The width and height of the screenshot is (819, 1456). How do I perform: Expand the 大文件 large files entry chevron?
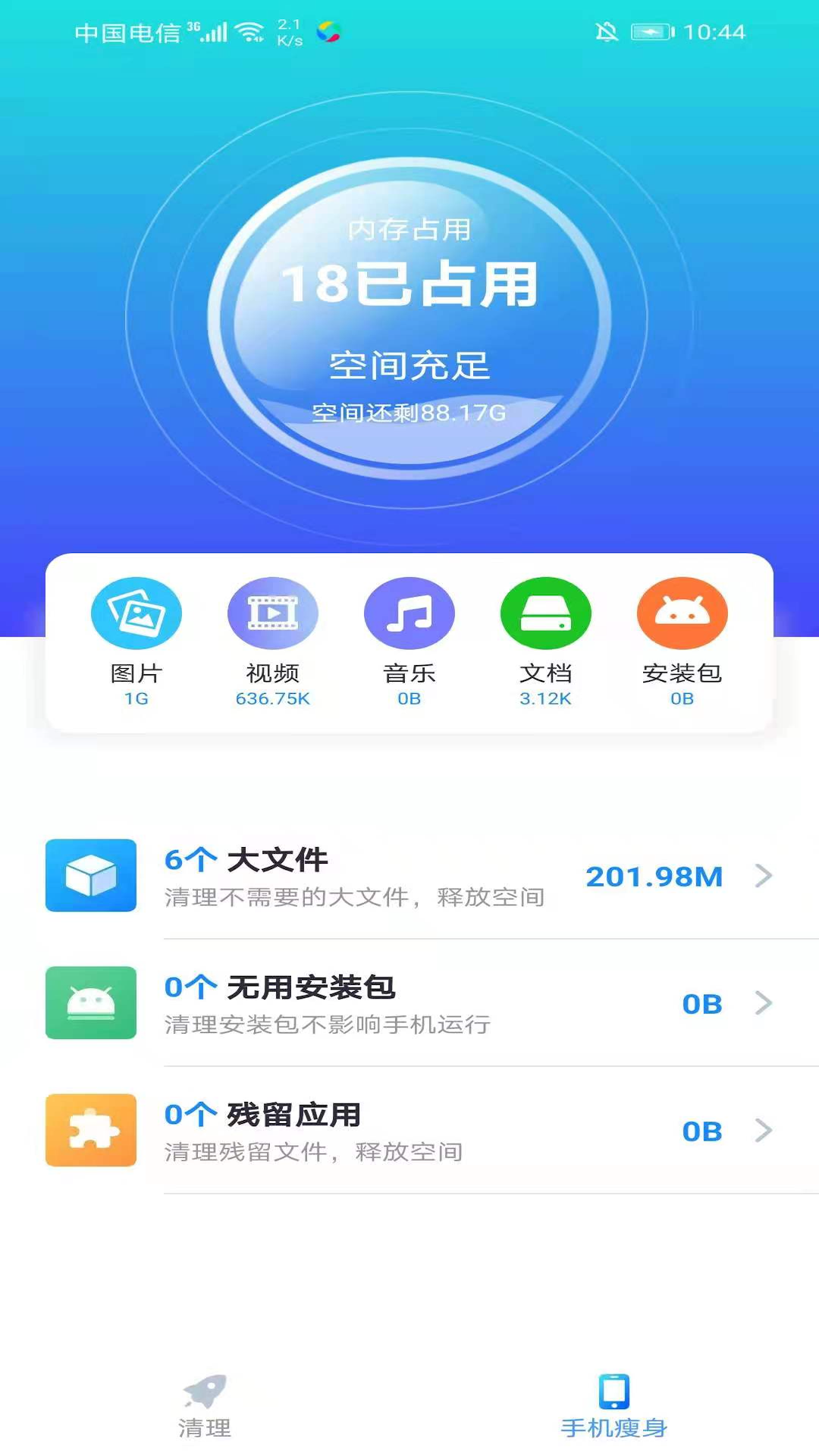click(761, 875)
